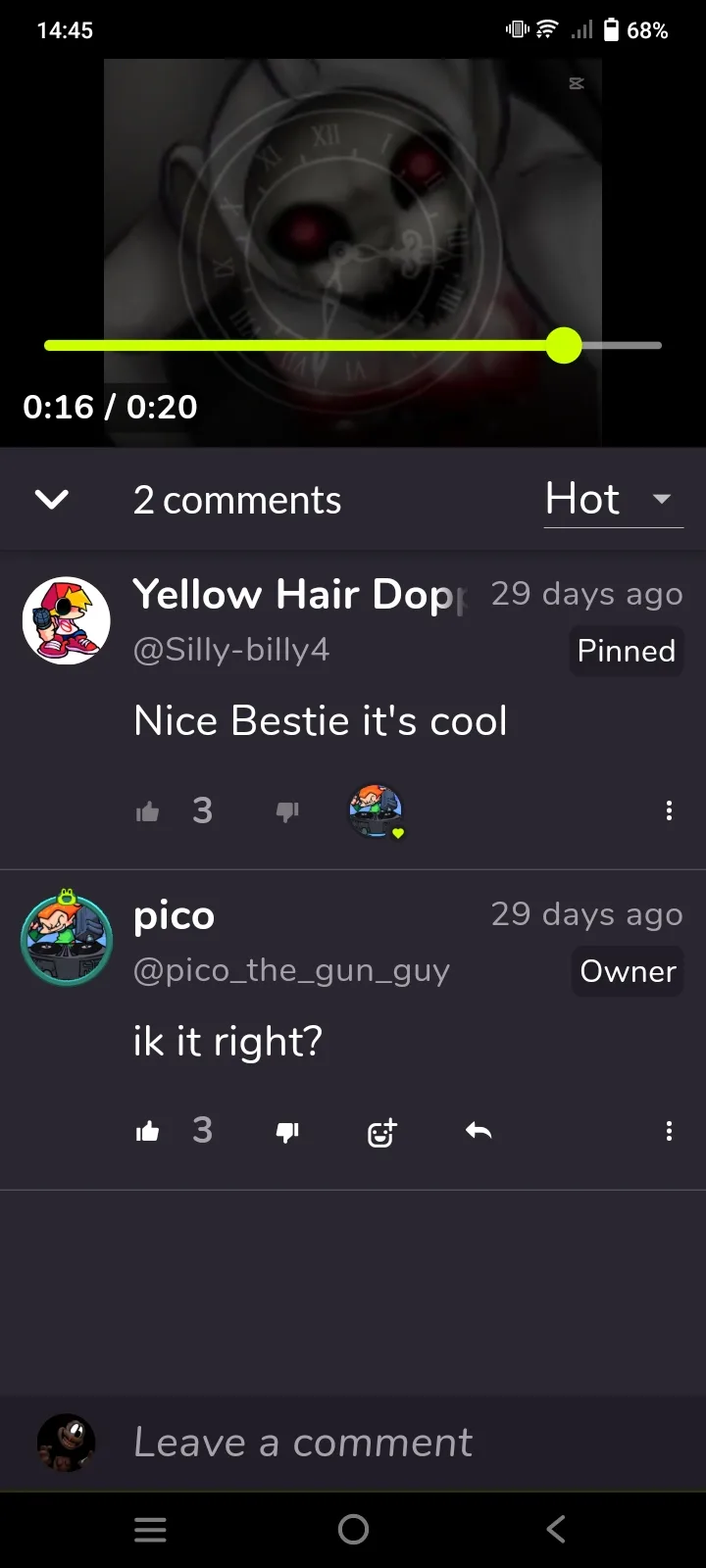Viewport: 706px width, 1568px height.
Task: Go back with the system back button
Action: (x=556, y=1529)
